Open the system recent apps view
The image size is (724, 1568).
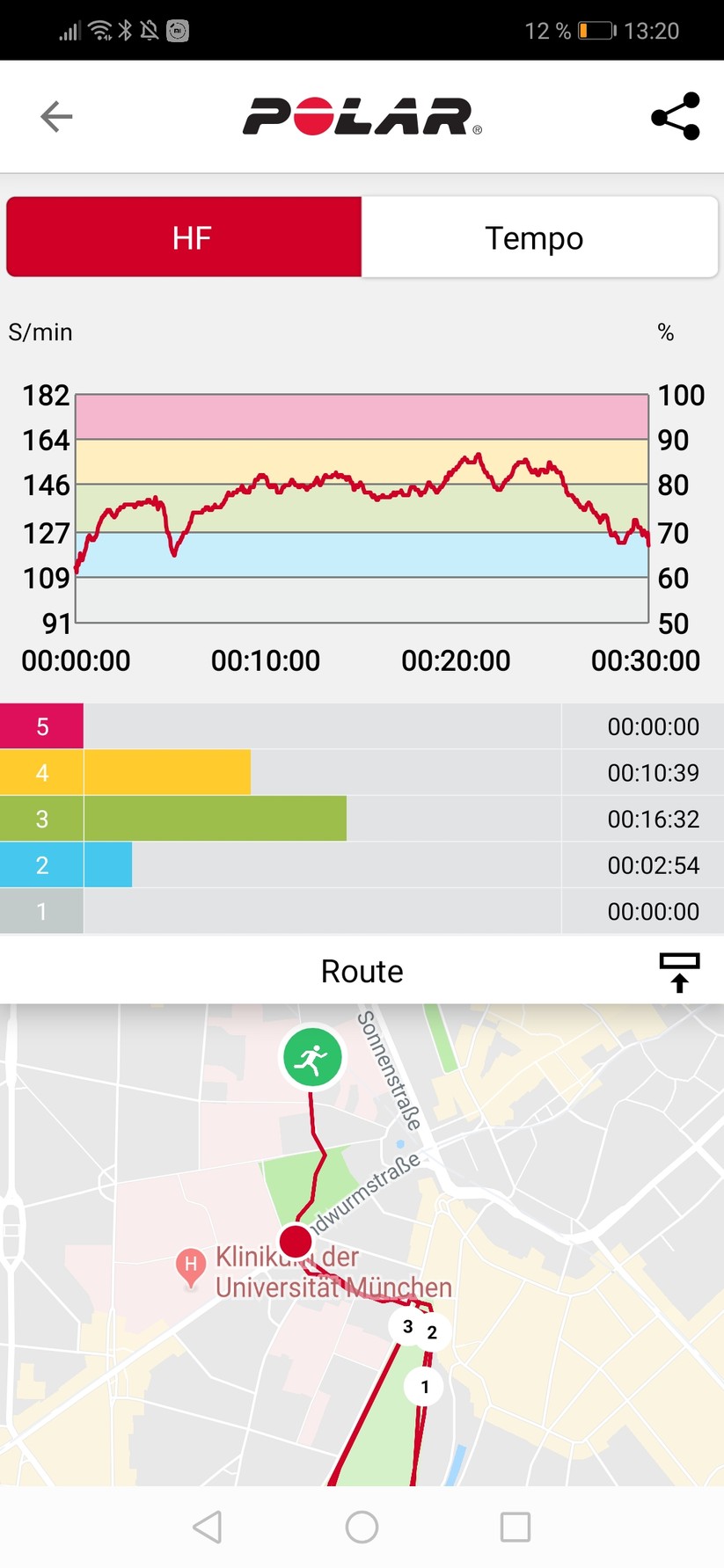pyautogui.click(x=515, y=1527)
